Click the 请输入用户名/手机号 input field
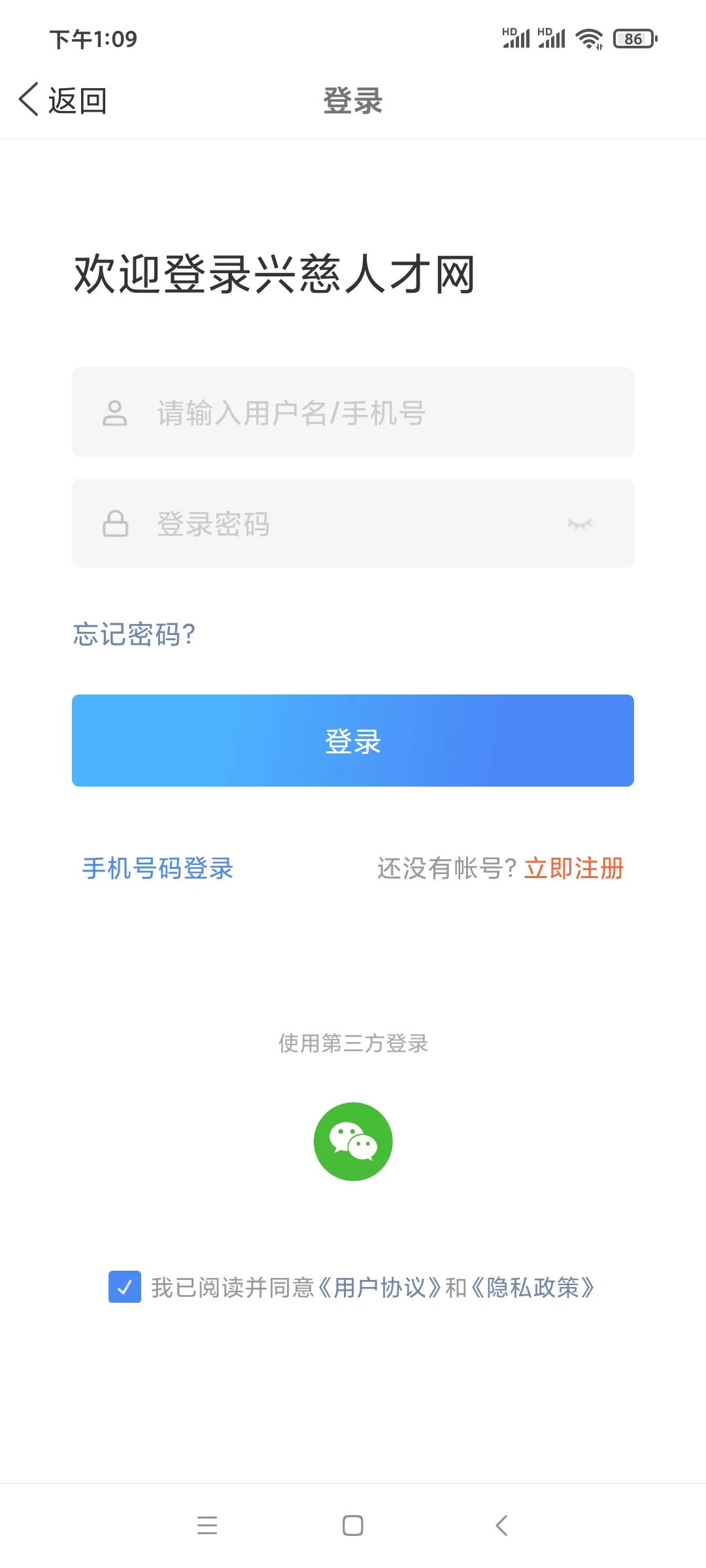Screen dimensions: 706x1568 (x=353, y=412)
